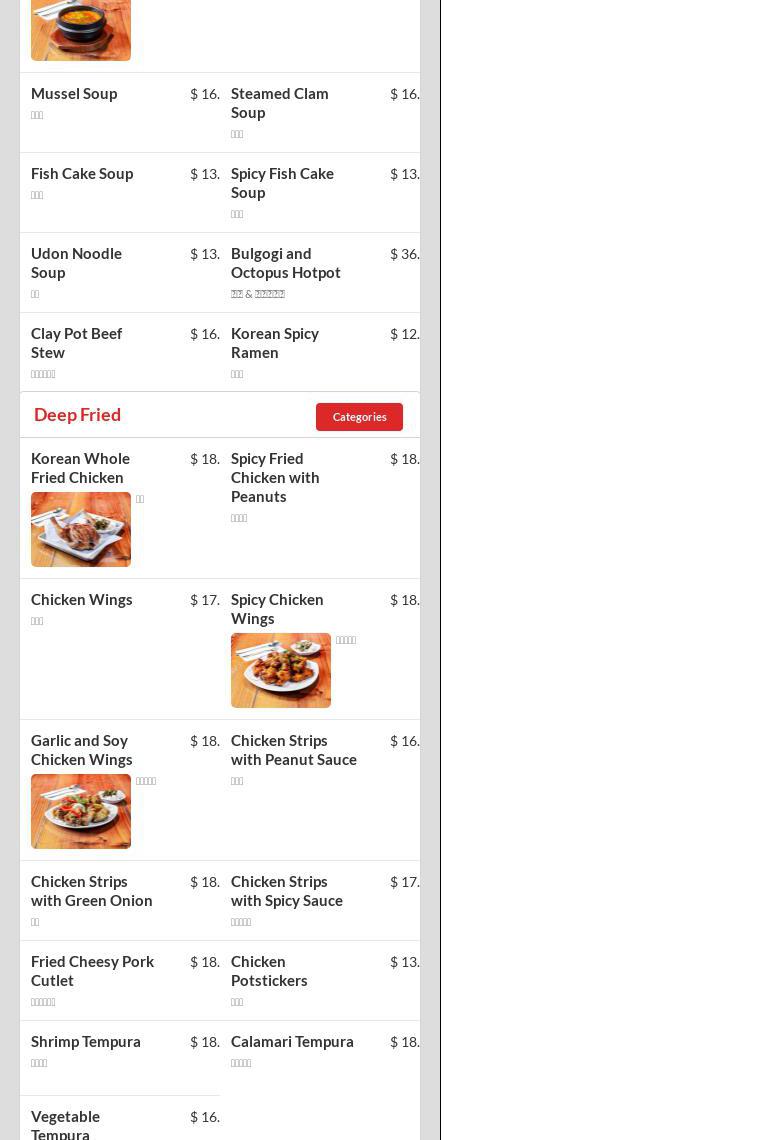Open the Categories button in Deep Fried
The width and height of the screenshot is (770, 1140).
click(x=359, y=417)
